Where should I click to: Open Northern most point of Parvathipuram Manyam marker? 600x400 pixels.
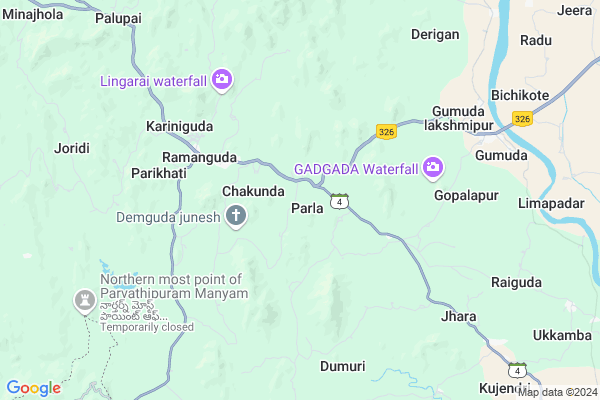pos(86,300)
